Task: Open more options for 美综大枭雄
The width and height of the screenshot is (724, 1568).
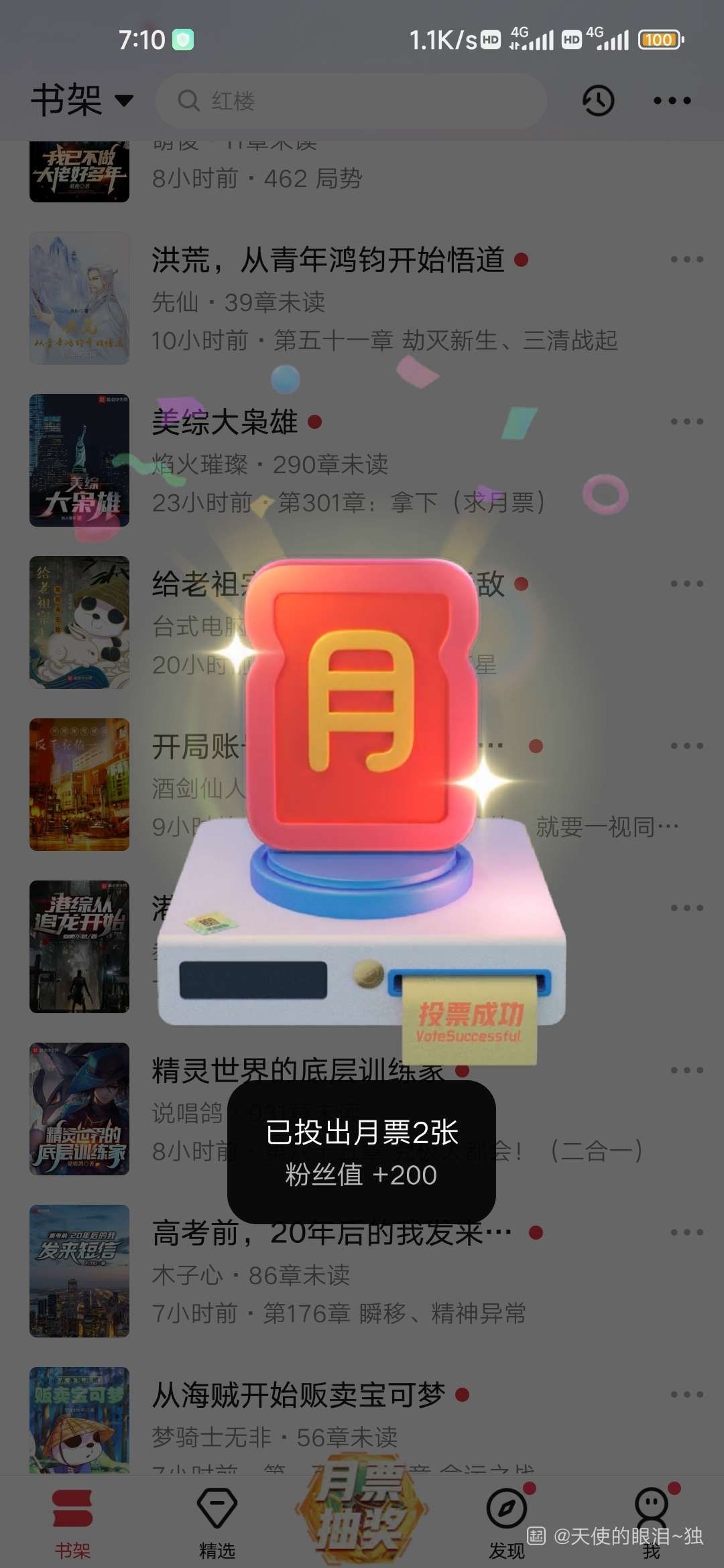Action: pyautogui.click(x=686, y=421)
